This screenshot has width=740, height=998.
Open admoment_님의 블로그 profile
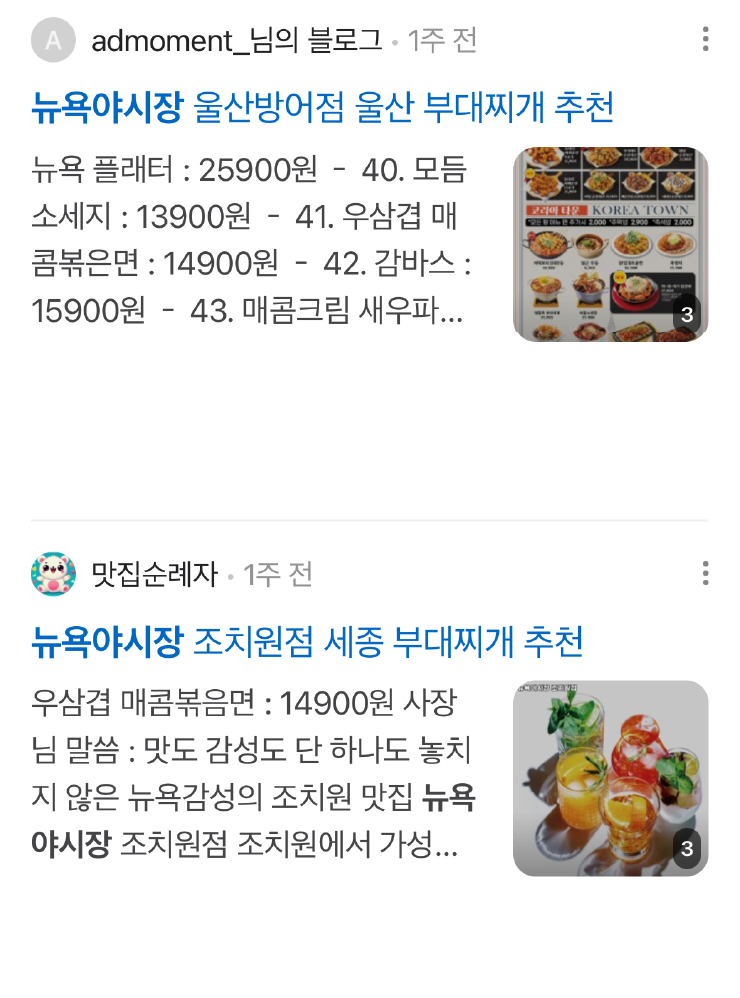tap(236, 41)
